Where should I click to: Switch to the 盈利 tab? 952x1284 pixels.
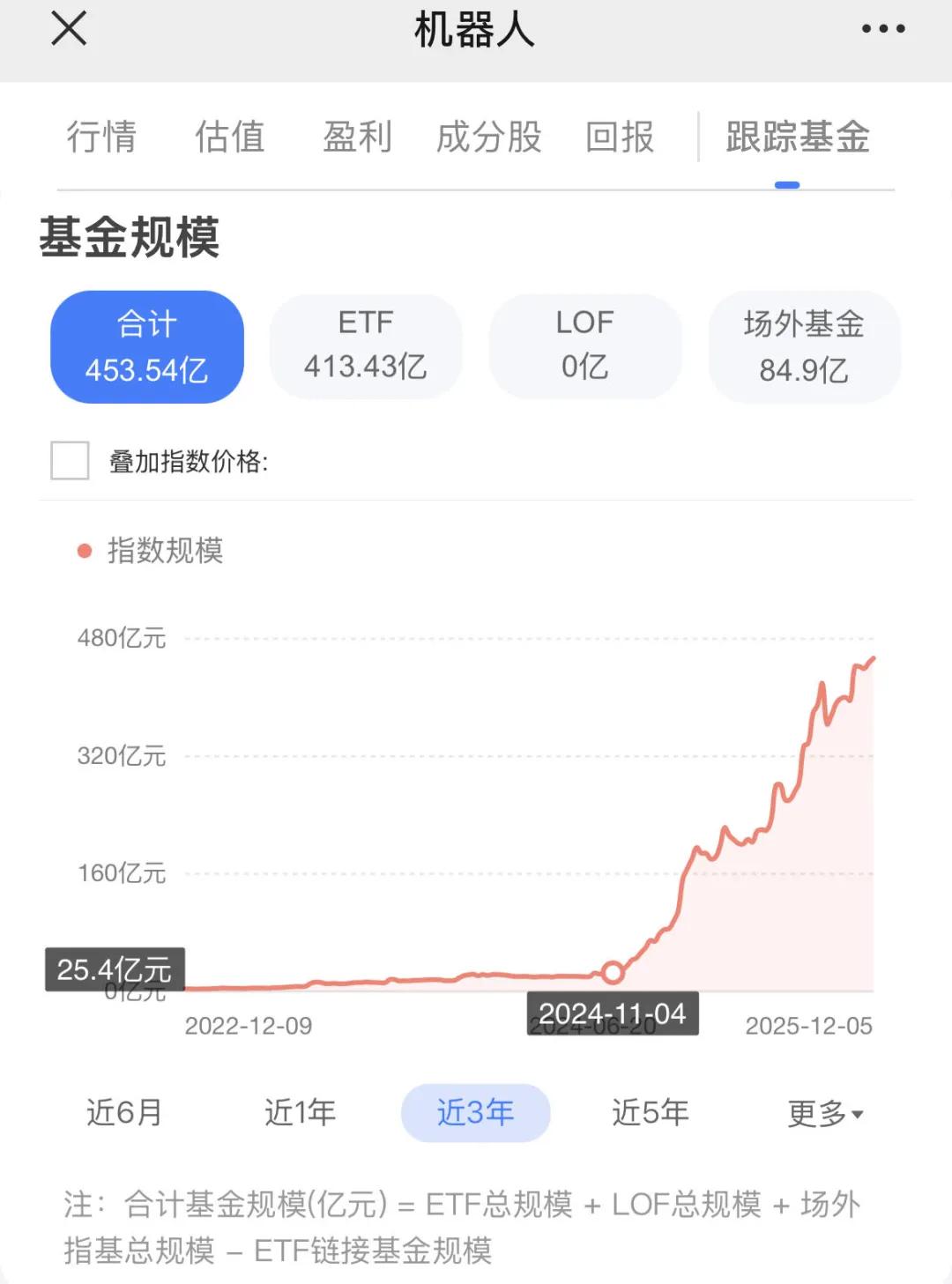point(357,137)
